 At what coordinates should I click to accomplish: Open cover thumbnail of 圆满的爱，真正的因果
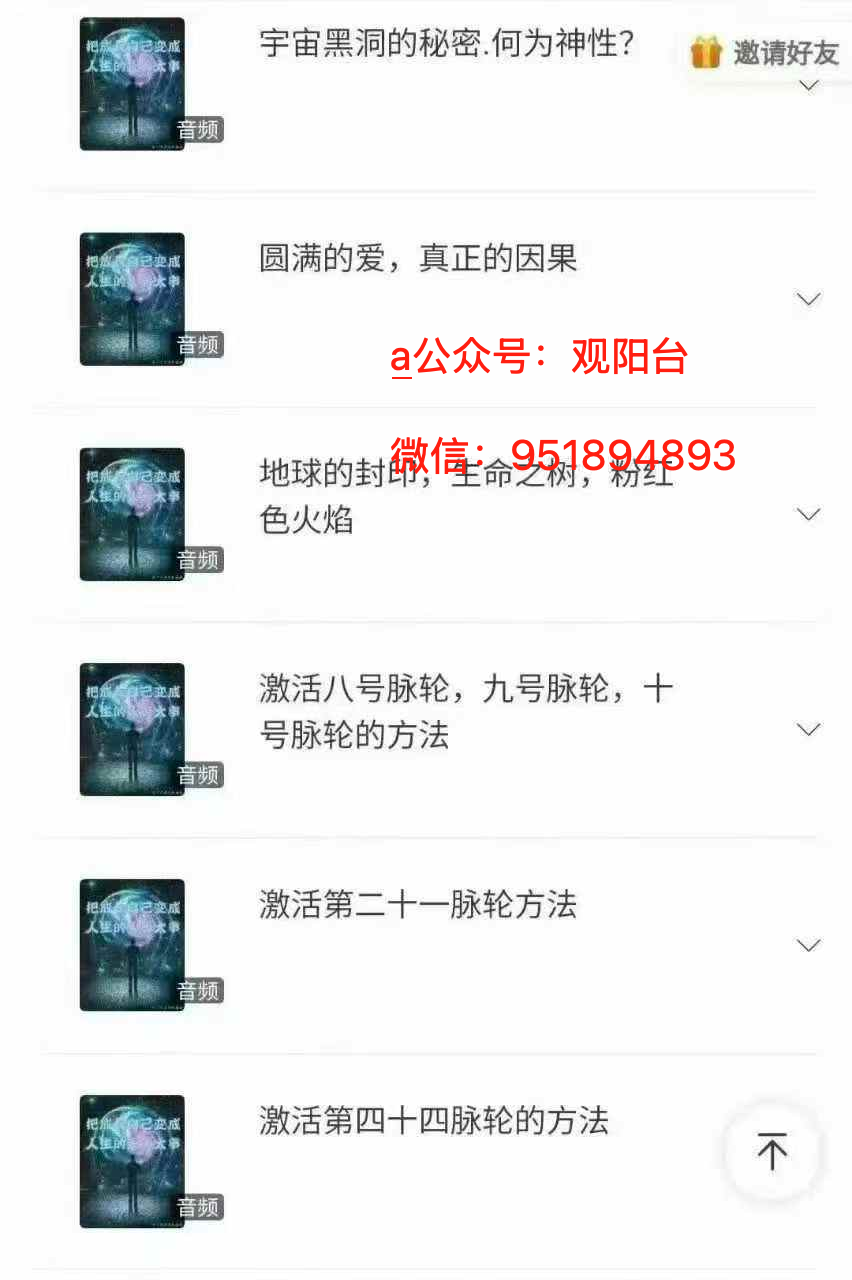pos(132,299)
